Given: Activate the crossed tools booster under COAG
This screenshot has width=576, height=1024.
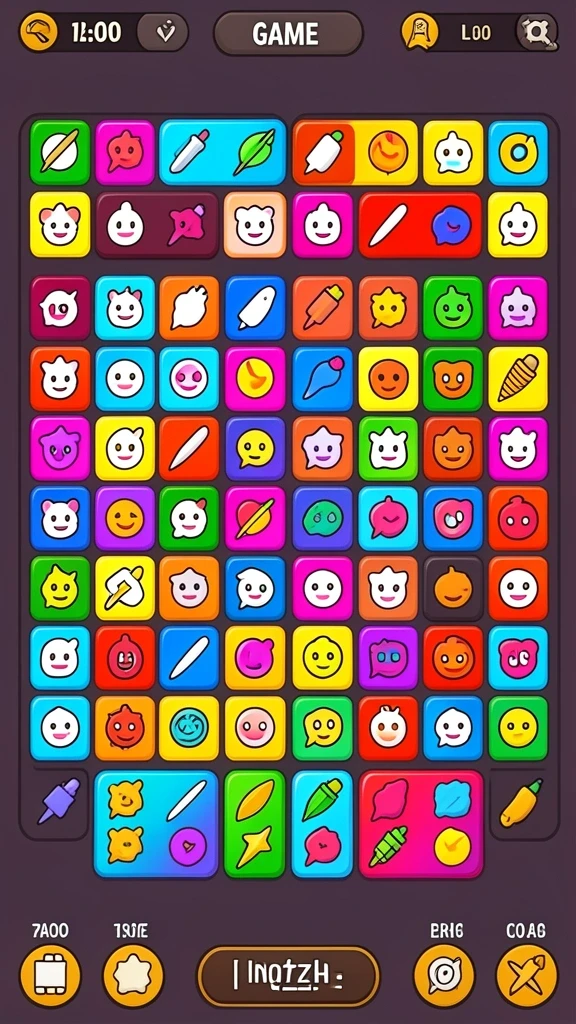Looking at the screenshot, I should [527, 976].
